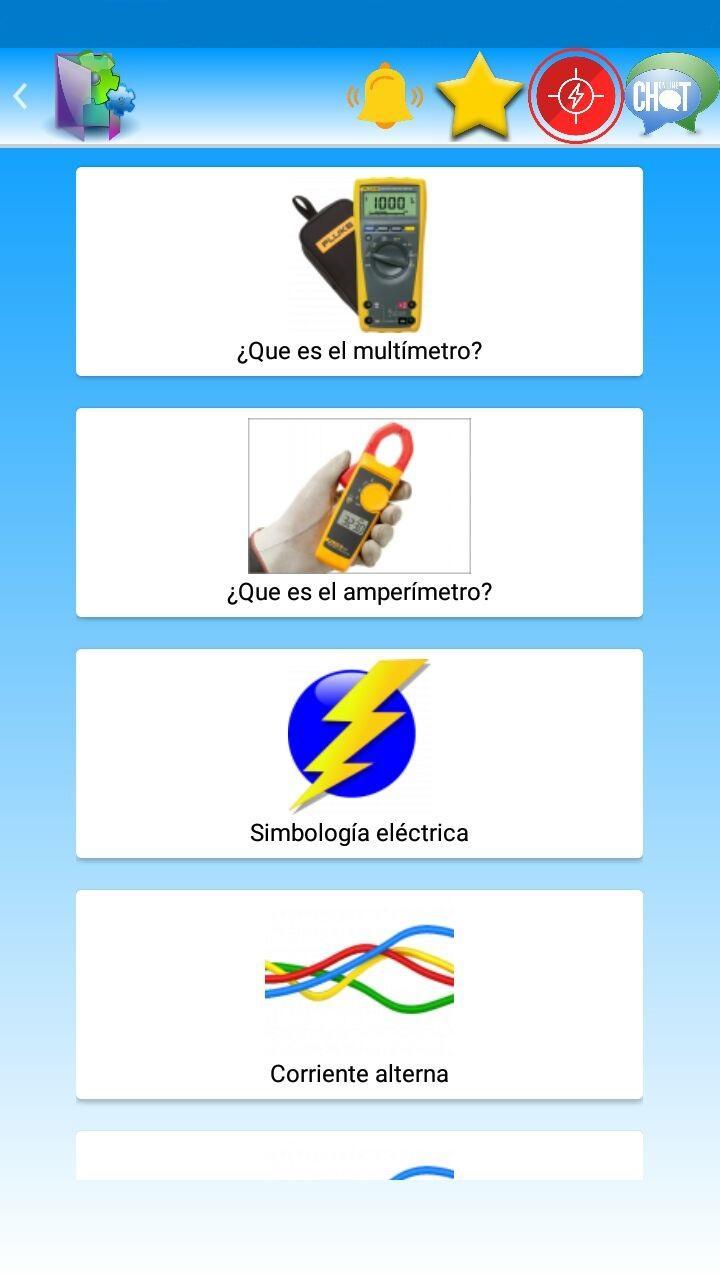720x1280 pixels.
Task: Open the ¿Que es el amperímetro? card
Action: (x=359, y=512)
